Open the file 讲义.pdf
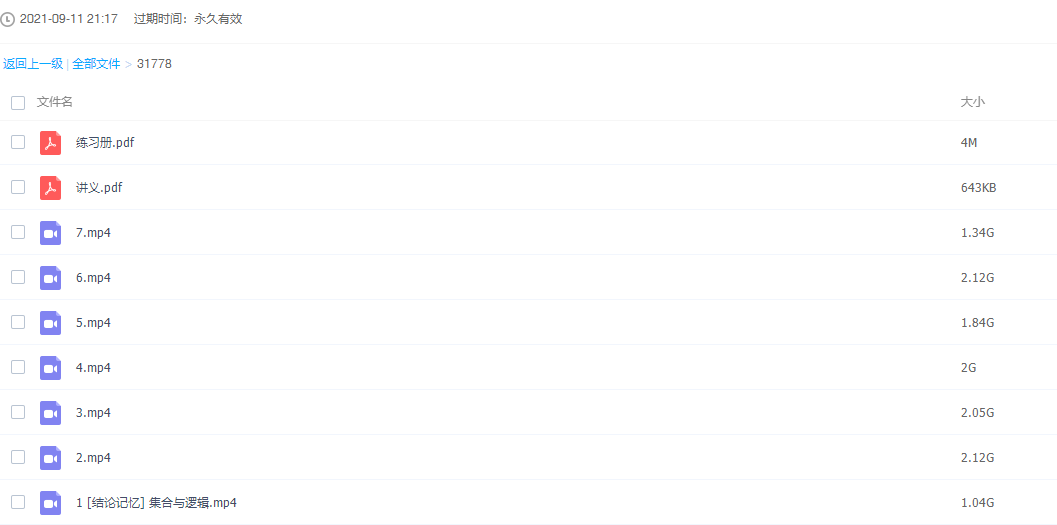1057x525 pixels. [x=99, y=188]
